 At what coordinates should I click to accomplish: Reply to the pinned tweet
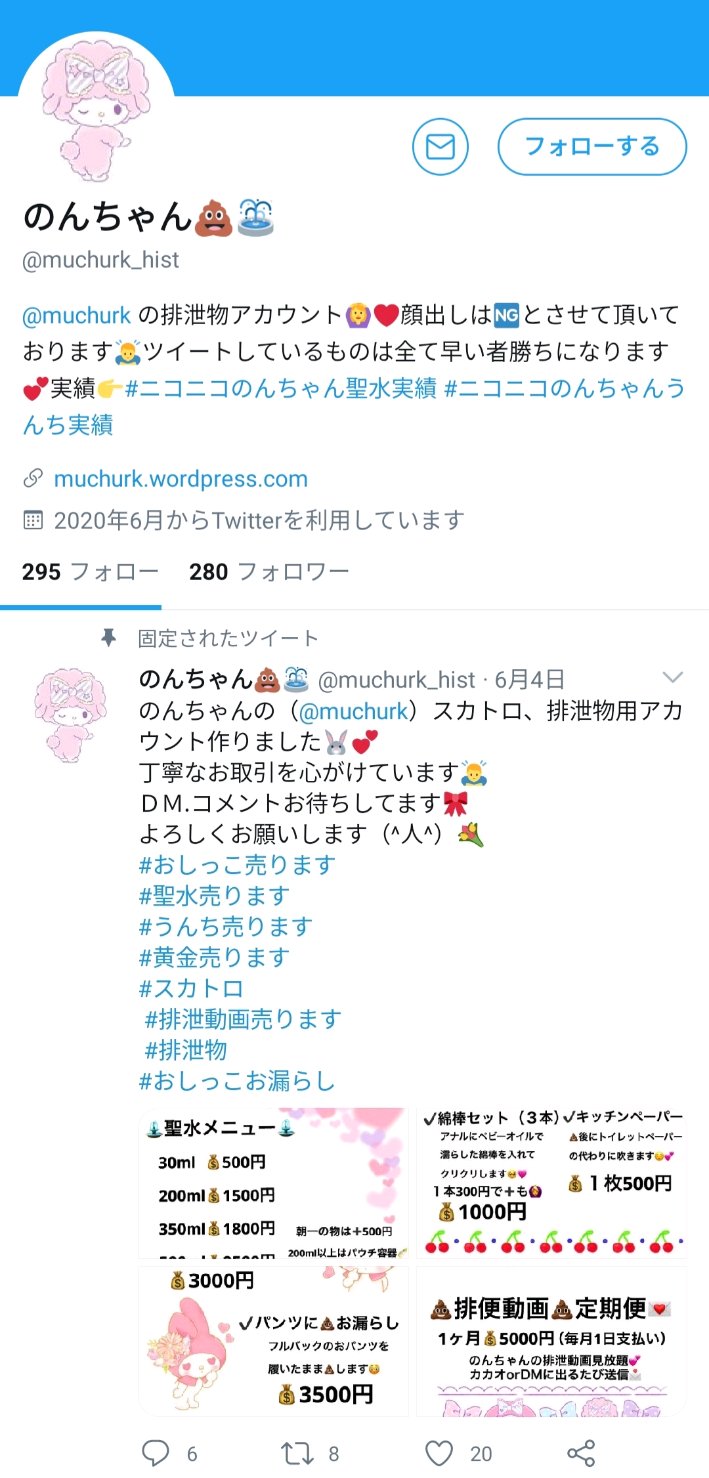pos(155,1452)
